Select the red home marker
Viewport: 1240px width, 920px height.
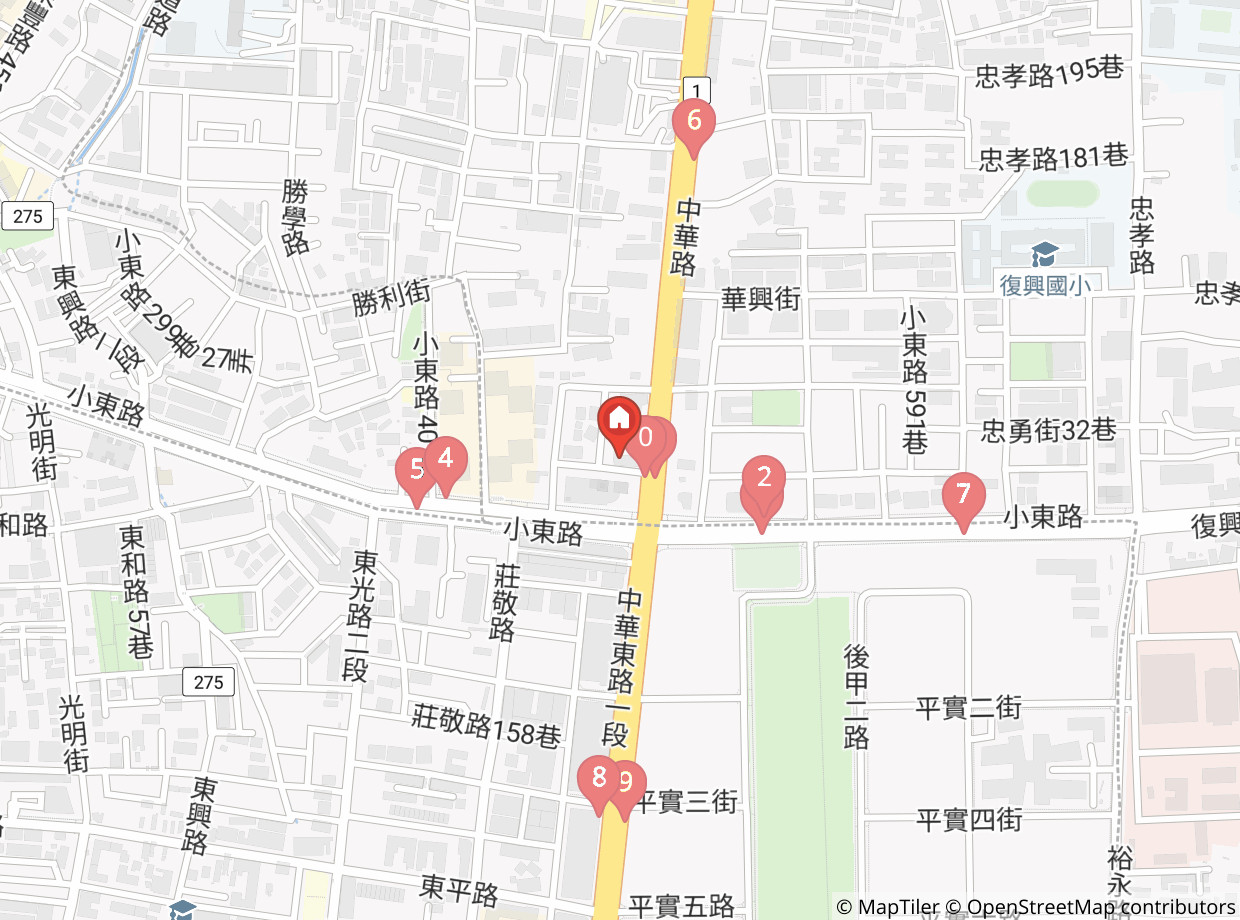point(619,420)
